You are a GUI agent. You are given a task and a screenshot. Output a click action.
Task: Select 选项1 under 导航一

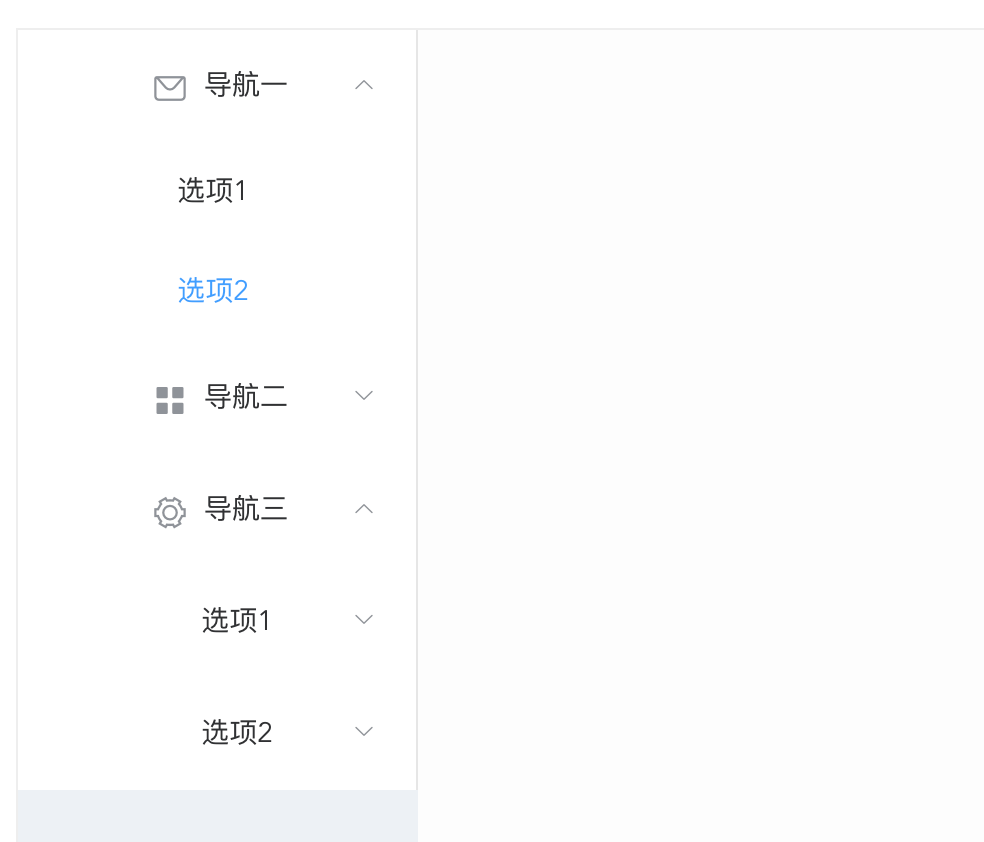pos(212,190)
